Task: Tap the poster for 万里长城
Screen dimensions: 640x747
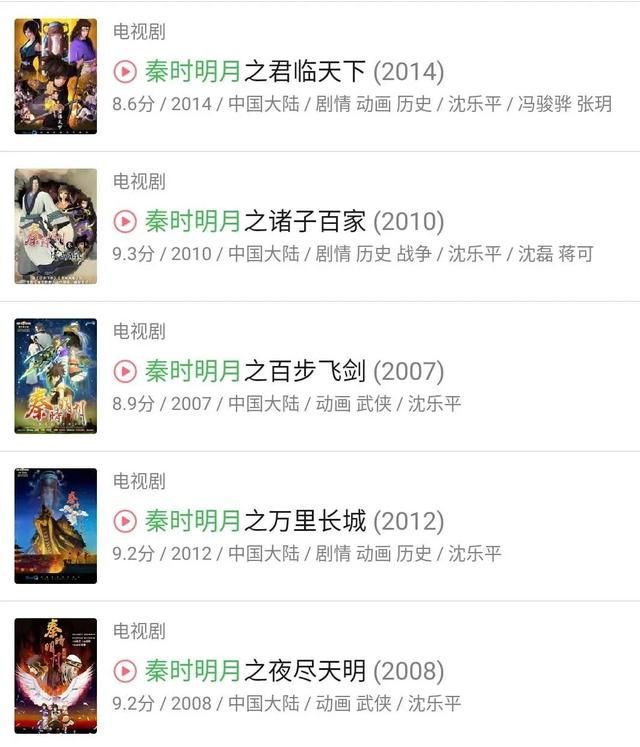Action: 56,526
